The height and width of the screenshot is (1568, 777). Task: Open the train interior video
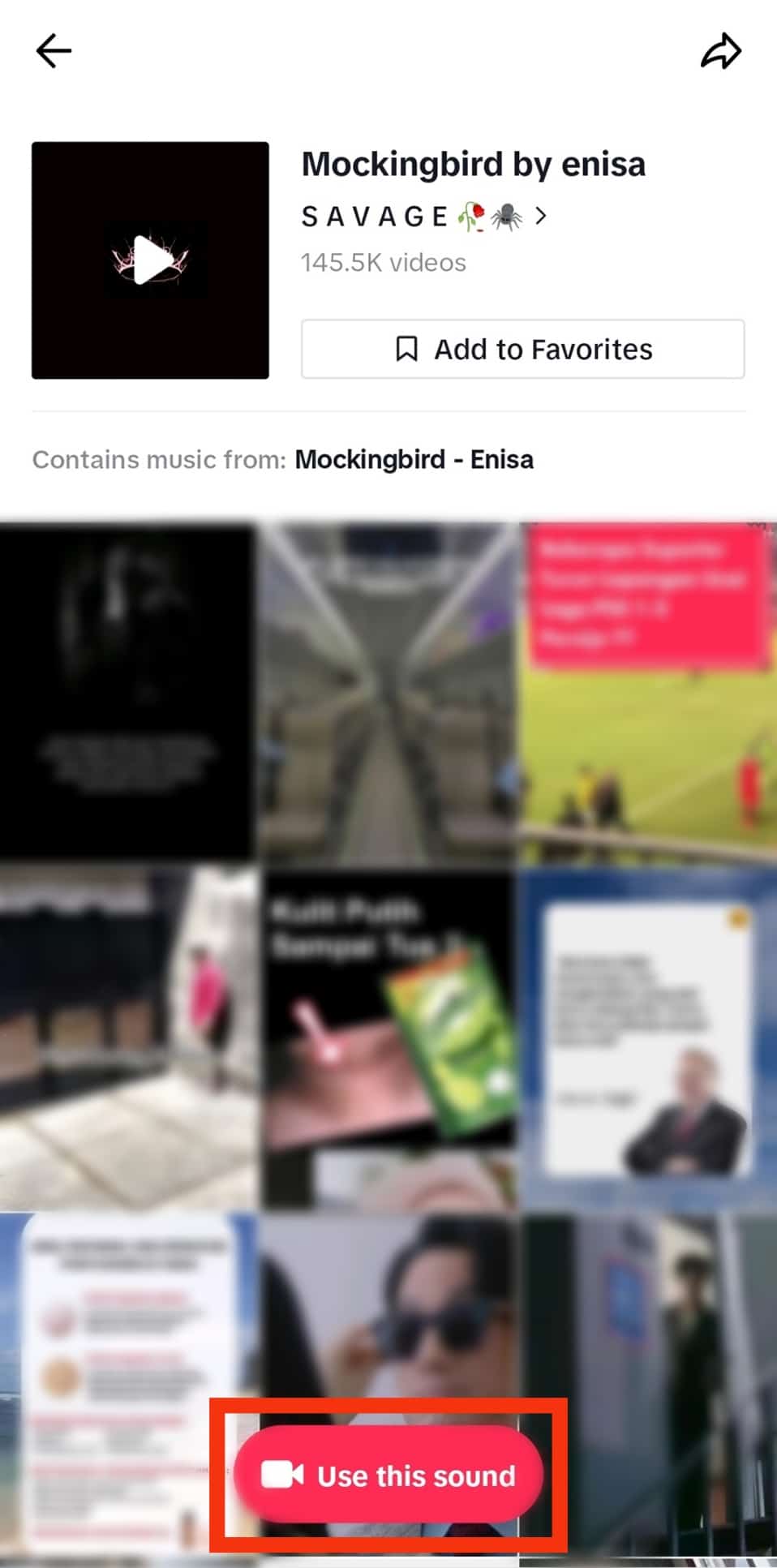388,693
